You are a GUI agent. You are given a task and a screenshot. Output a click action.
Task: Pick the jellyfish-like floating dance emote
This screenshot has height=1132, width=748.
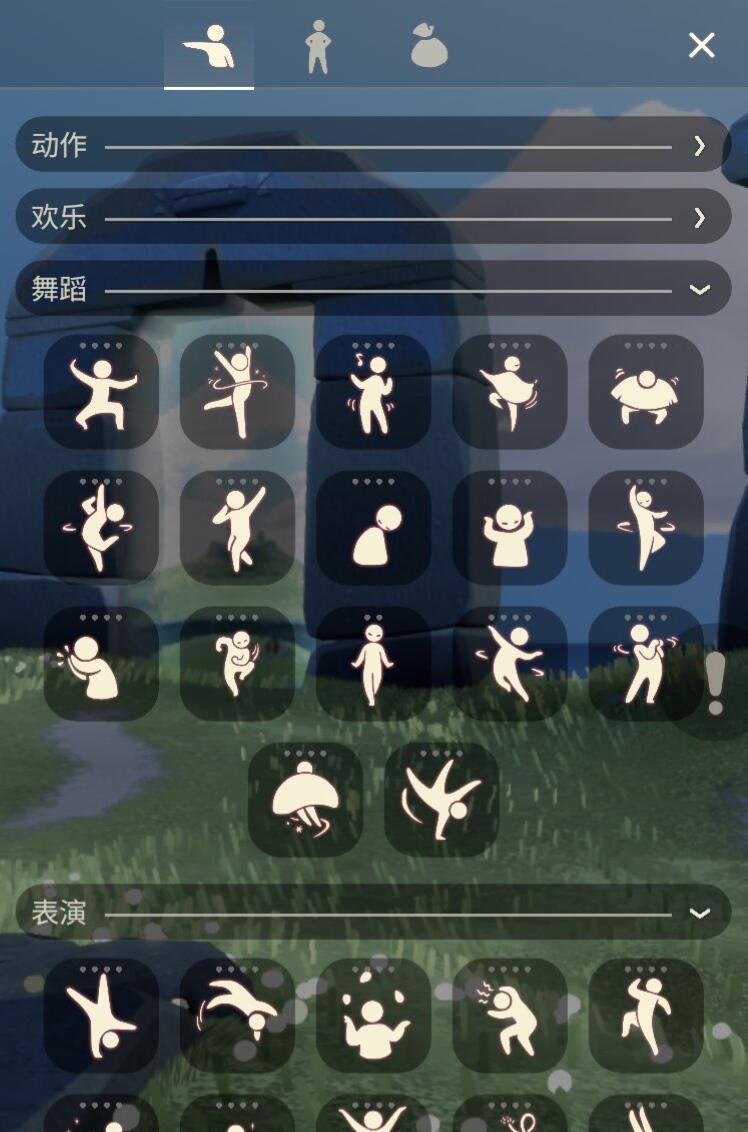click(x=305, y=800)
